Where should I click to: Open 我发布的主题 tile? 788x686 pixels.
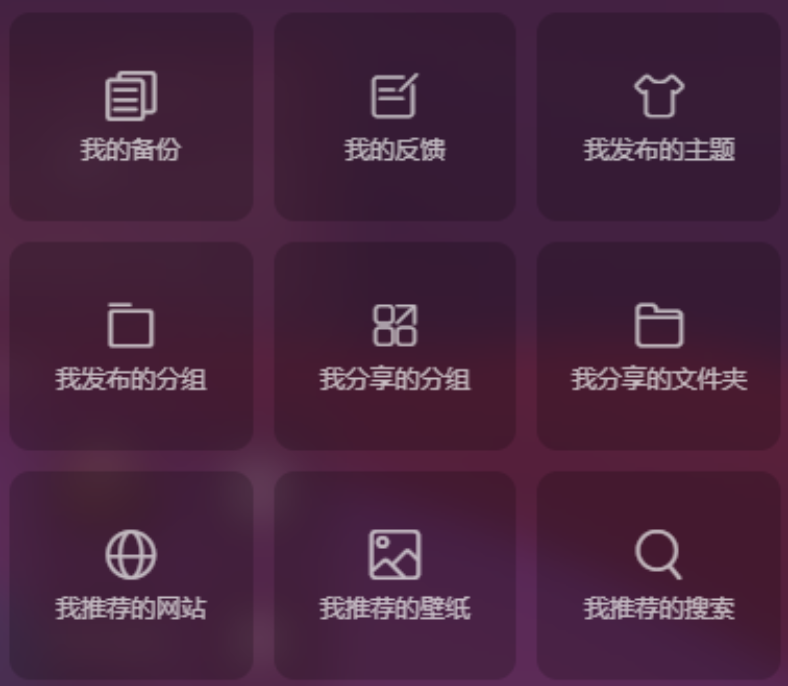point(659,117)
